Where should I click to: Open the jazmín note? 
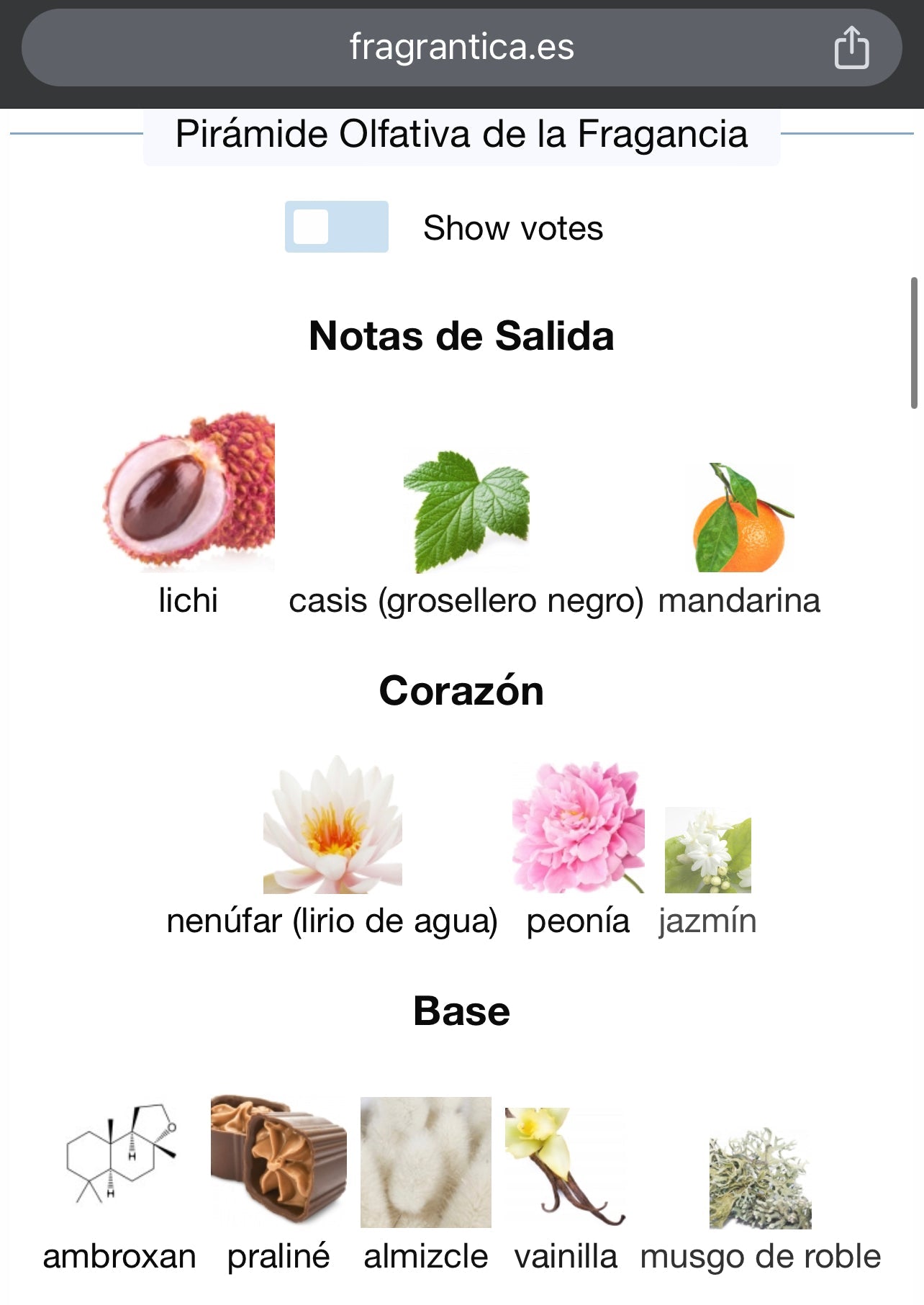pyautogui.click(x=707, y=851)
